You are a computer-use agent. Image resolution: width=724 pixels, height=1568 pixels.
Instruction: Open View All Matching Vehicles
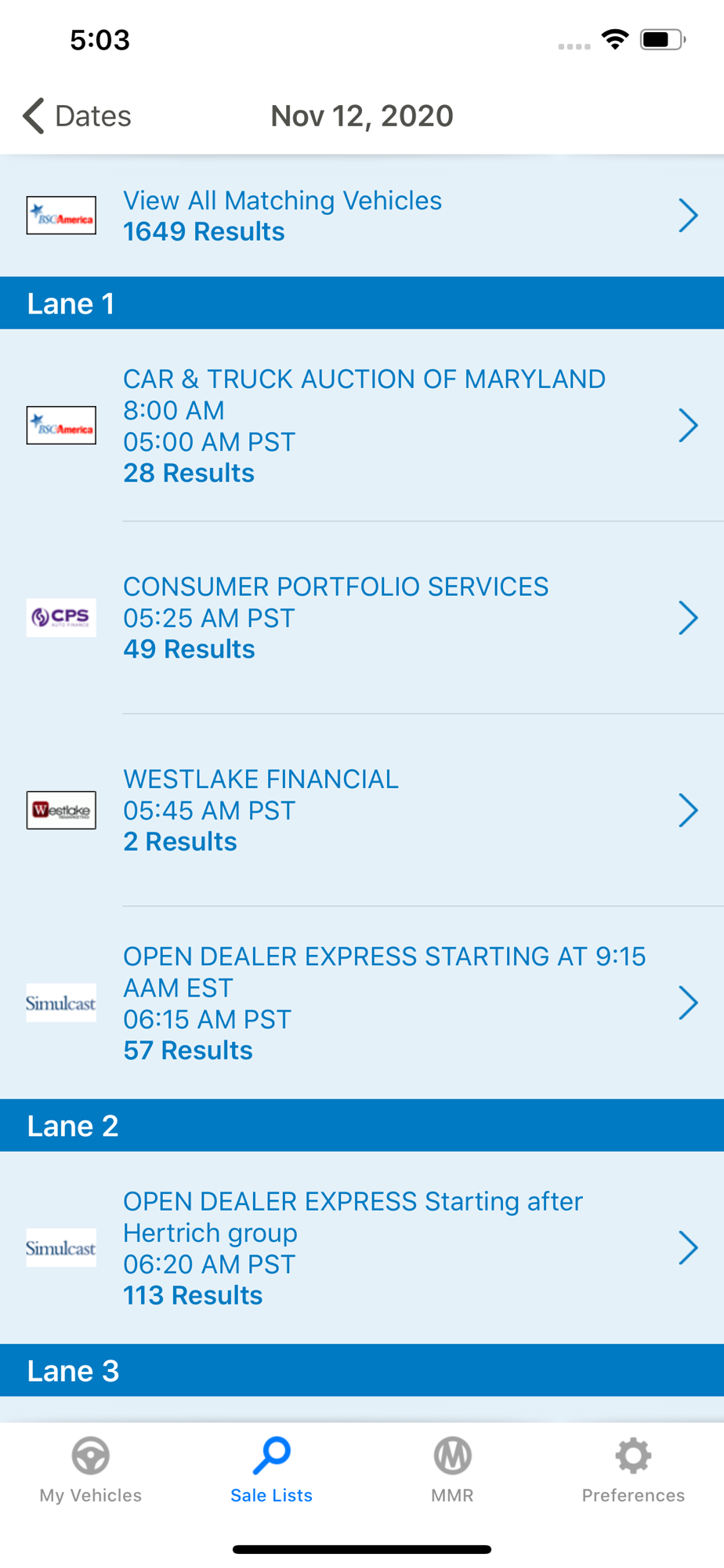(362, 216)
